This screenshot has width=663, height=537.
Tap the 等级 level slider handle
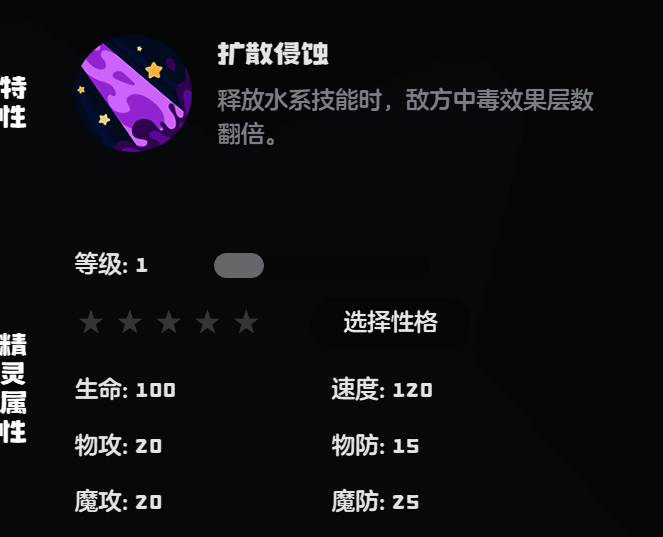pos(239,265)
